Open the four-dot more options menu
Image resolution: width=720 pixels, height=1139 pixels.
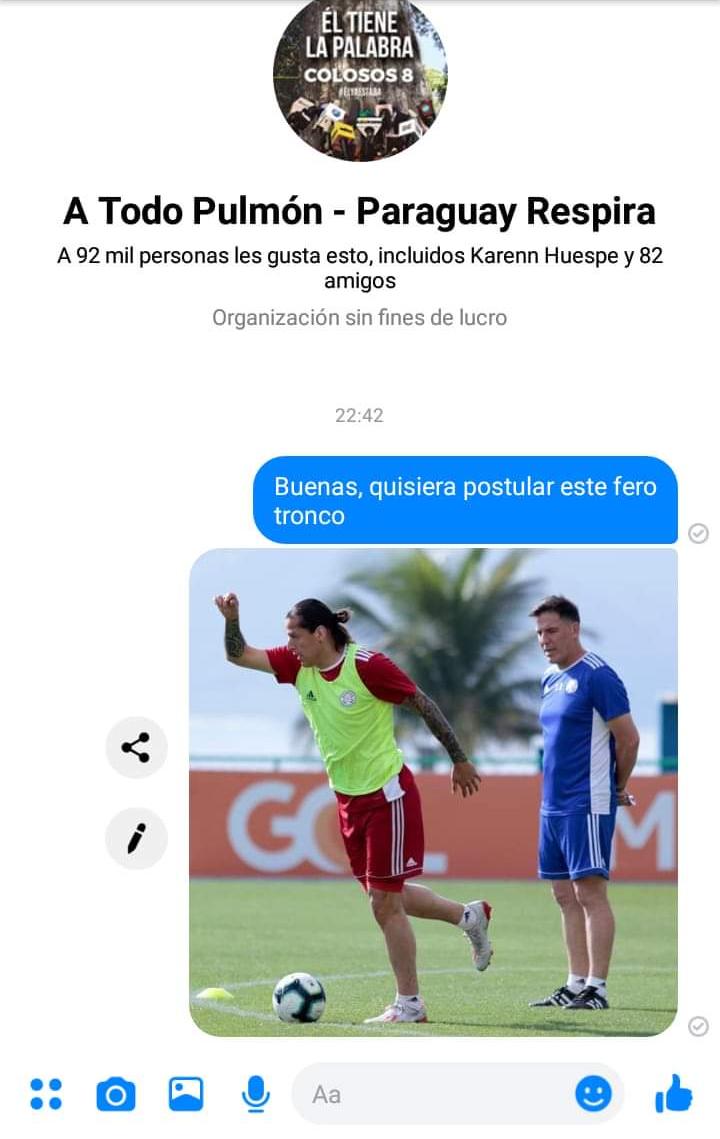coord(45,1094)
